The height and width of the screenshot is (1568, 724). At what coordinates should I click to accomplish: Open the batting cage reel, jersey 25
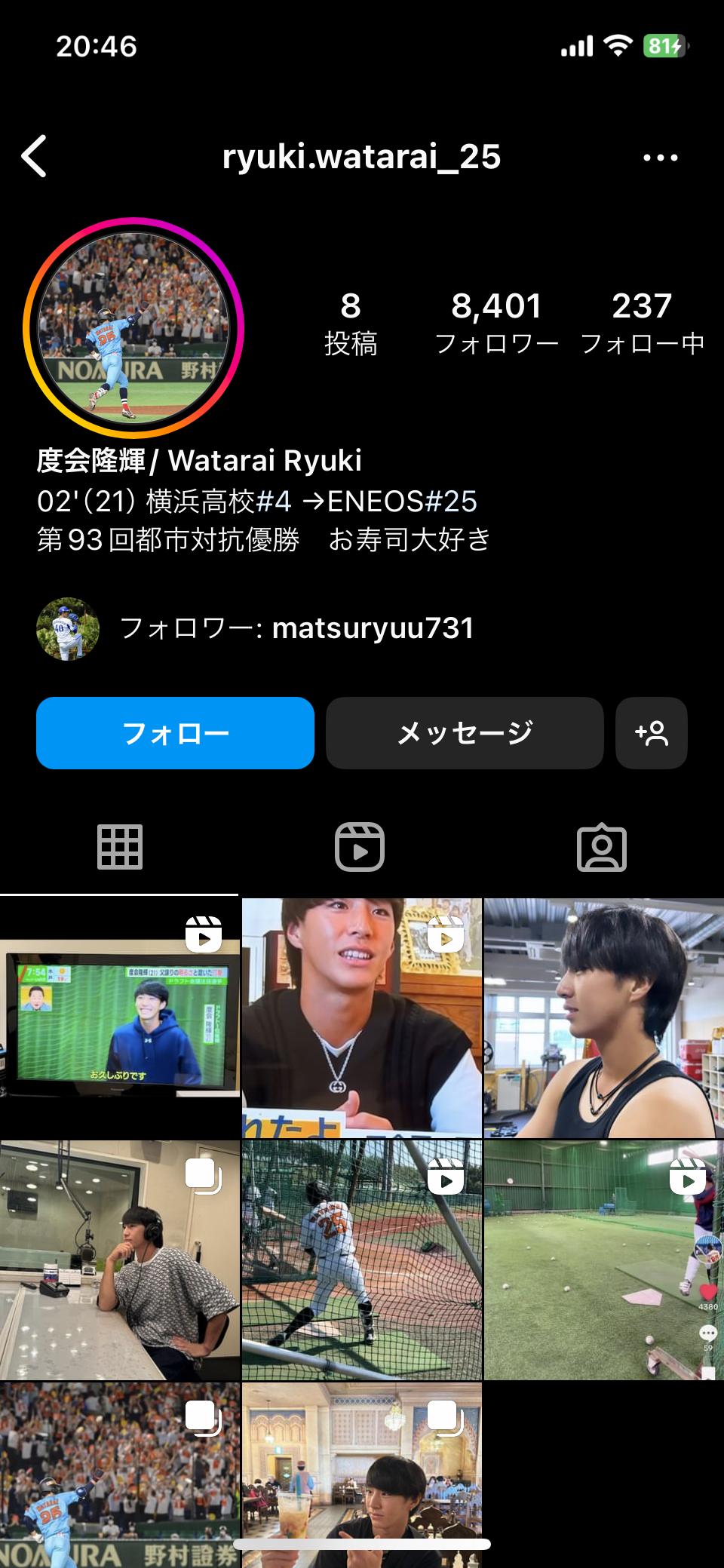tap(361, 1260)
